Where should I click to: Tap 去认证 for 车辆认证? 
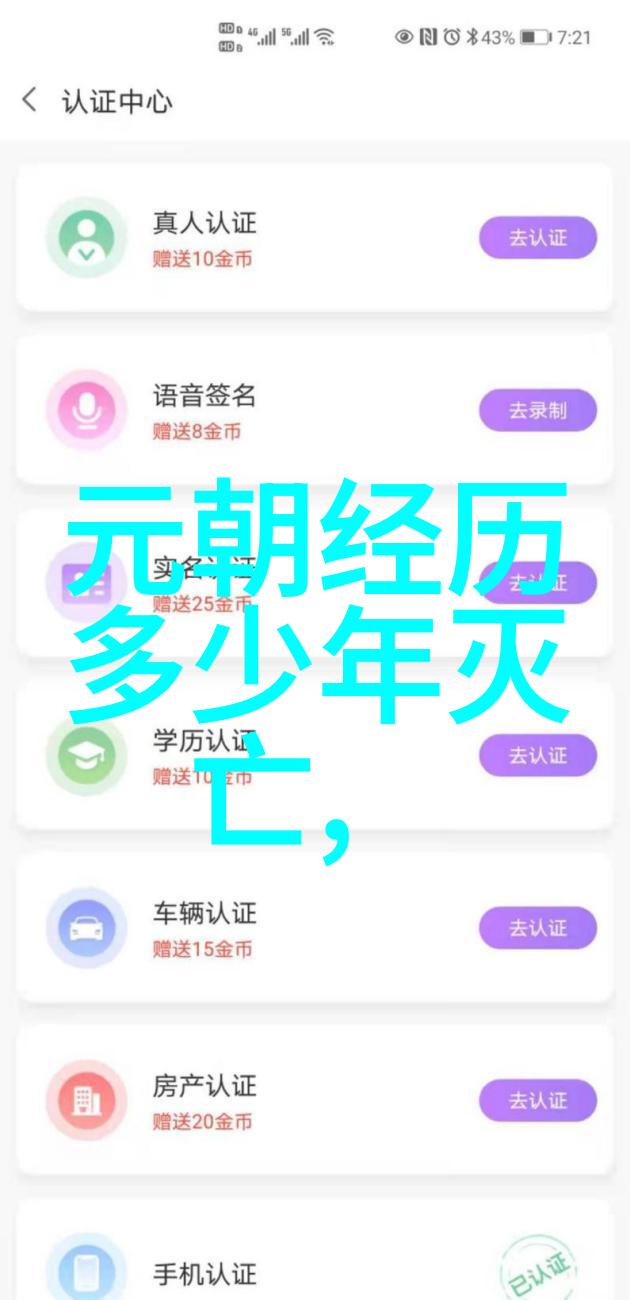538,928
